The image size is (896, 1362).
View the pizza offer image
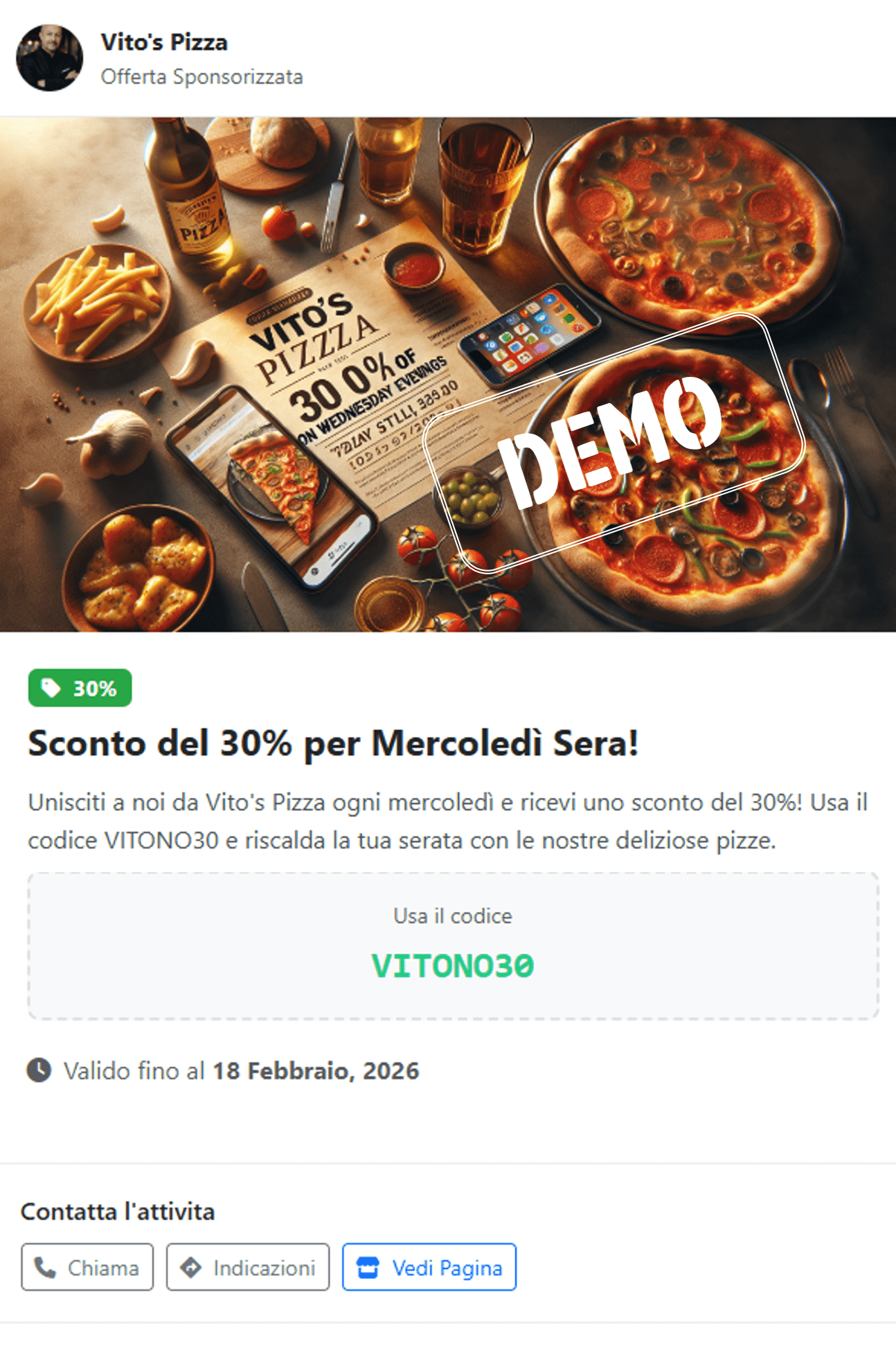pos(447,374)
